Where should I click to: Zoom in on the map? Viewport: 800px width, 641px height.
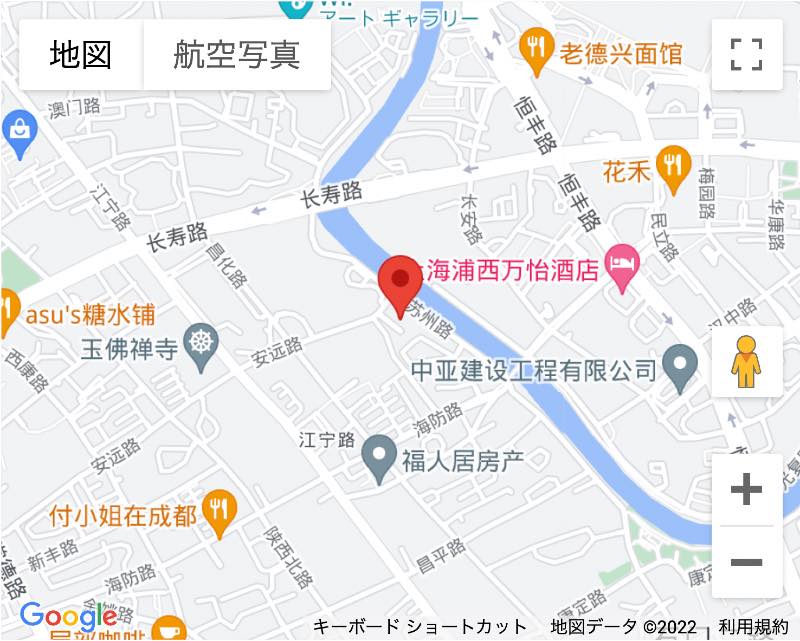pos(746,490)
